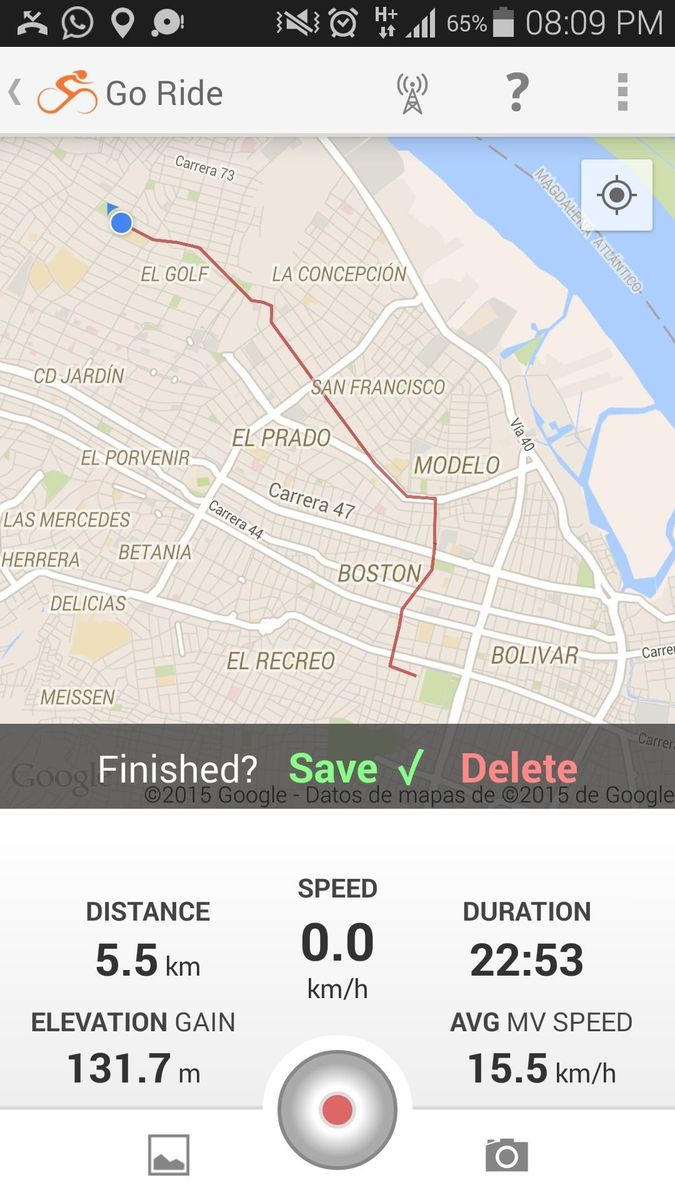The width and height of the screenshot is (675, 1200).
Task: Go back using the Go Ride header
Action: click(60, 93)
